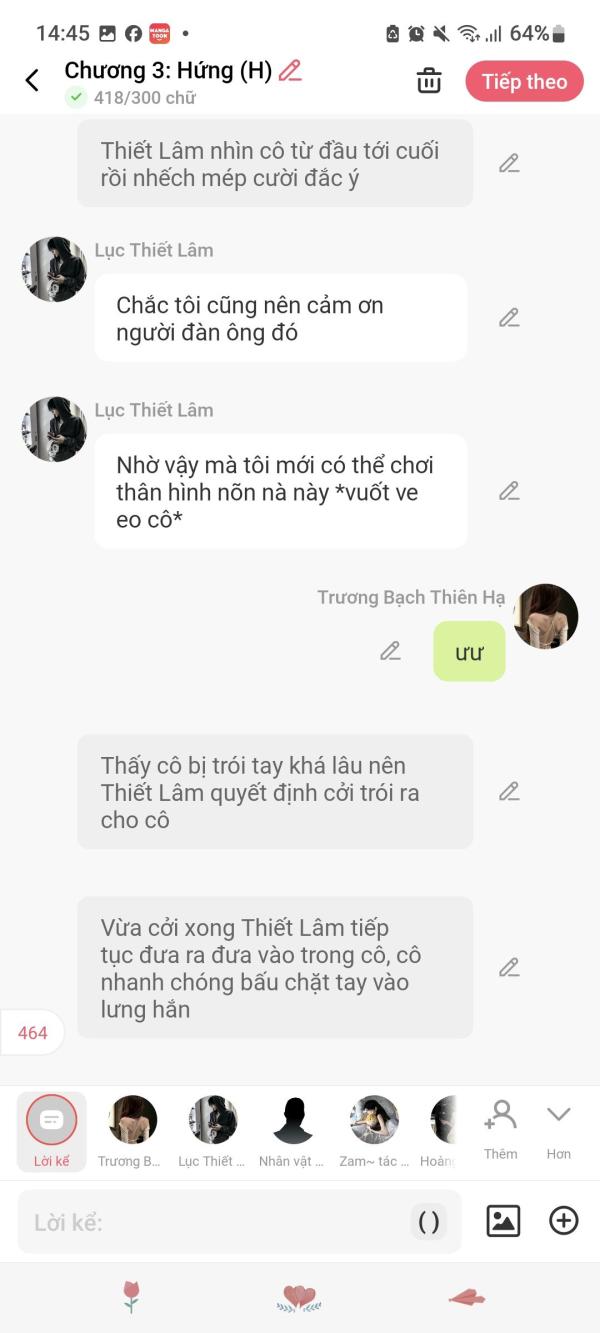Edit the message "Nhờ vậy mà tôi mới"
The height and width of the screenshot is (1333, 600).
click(x=509, y=491)
